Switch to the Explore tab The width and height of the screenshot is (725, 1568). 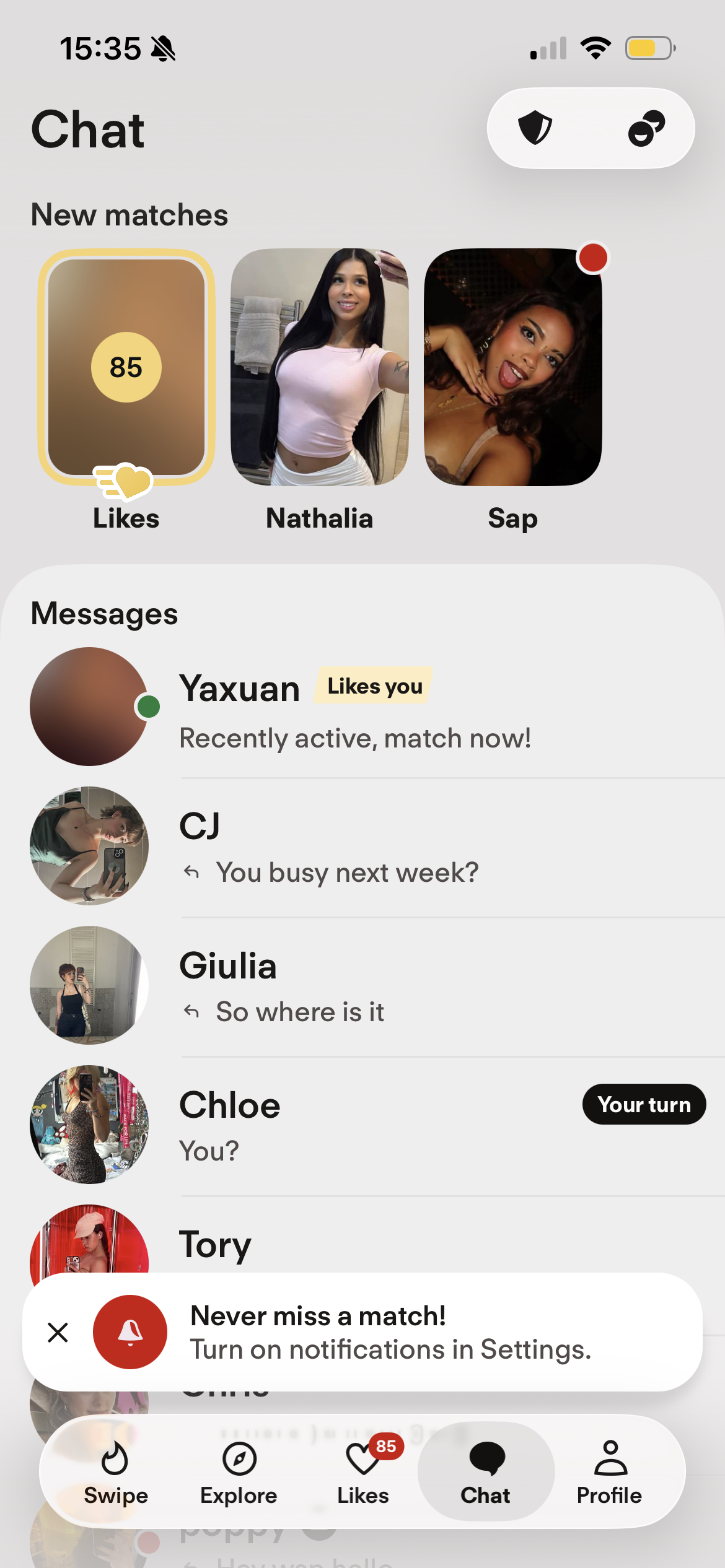coord(239,1473)
